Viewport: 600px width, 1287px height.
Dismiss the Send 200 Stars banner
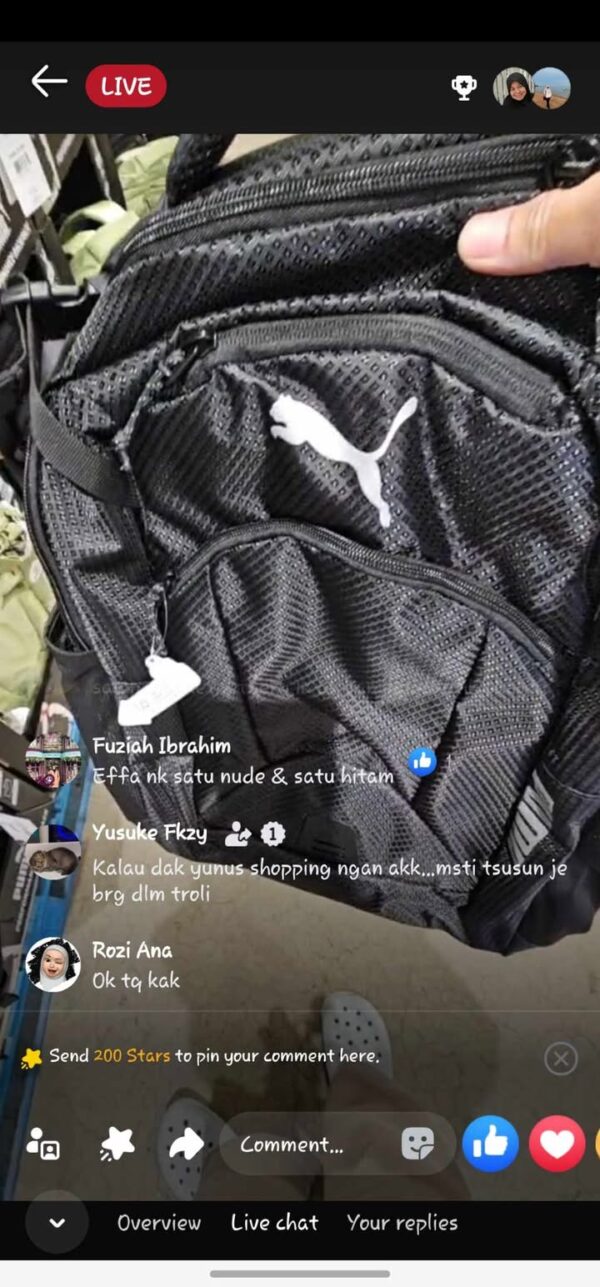(x=561, y=1058)
